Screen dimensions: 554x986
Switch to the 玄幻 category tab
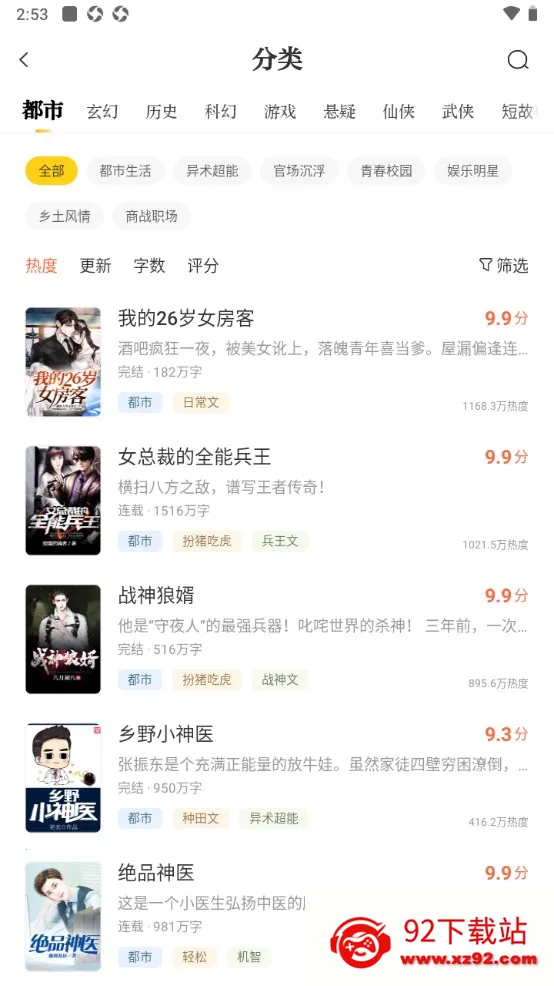pos(102,112)
